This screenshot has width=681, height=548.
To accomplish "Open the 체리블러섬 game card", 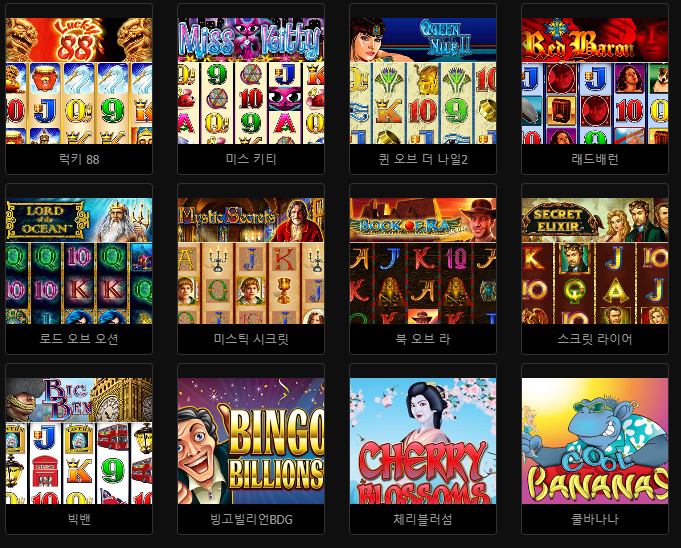I will [423, 441].
